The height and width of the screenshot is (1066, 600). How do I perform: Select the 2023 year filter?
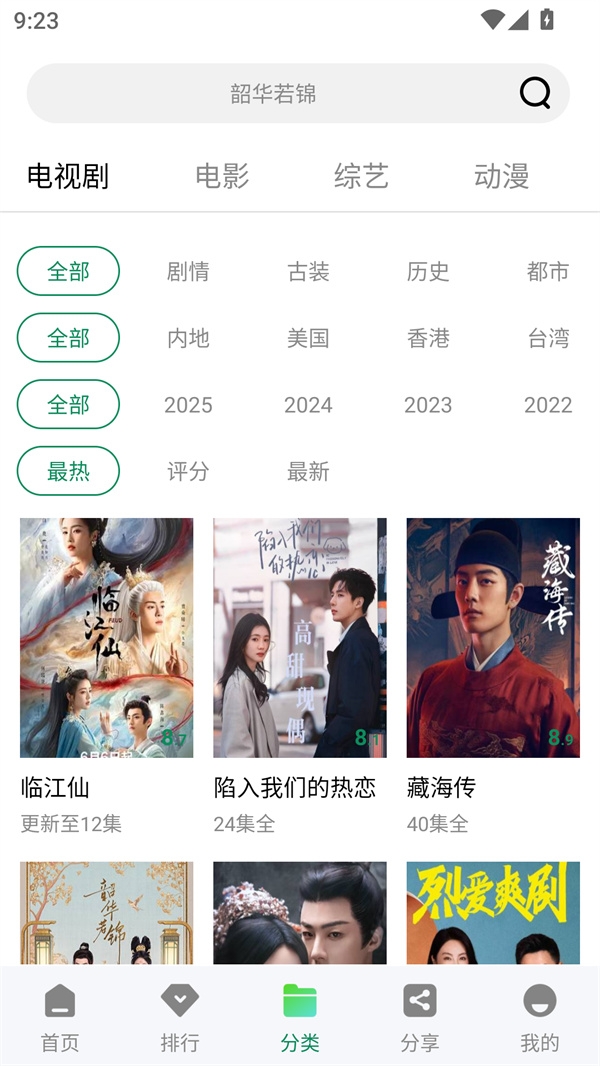pos(428,405)
